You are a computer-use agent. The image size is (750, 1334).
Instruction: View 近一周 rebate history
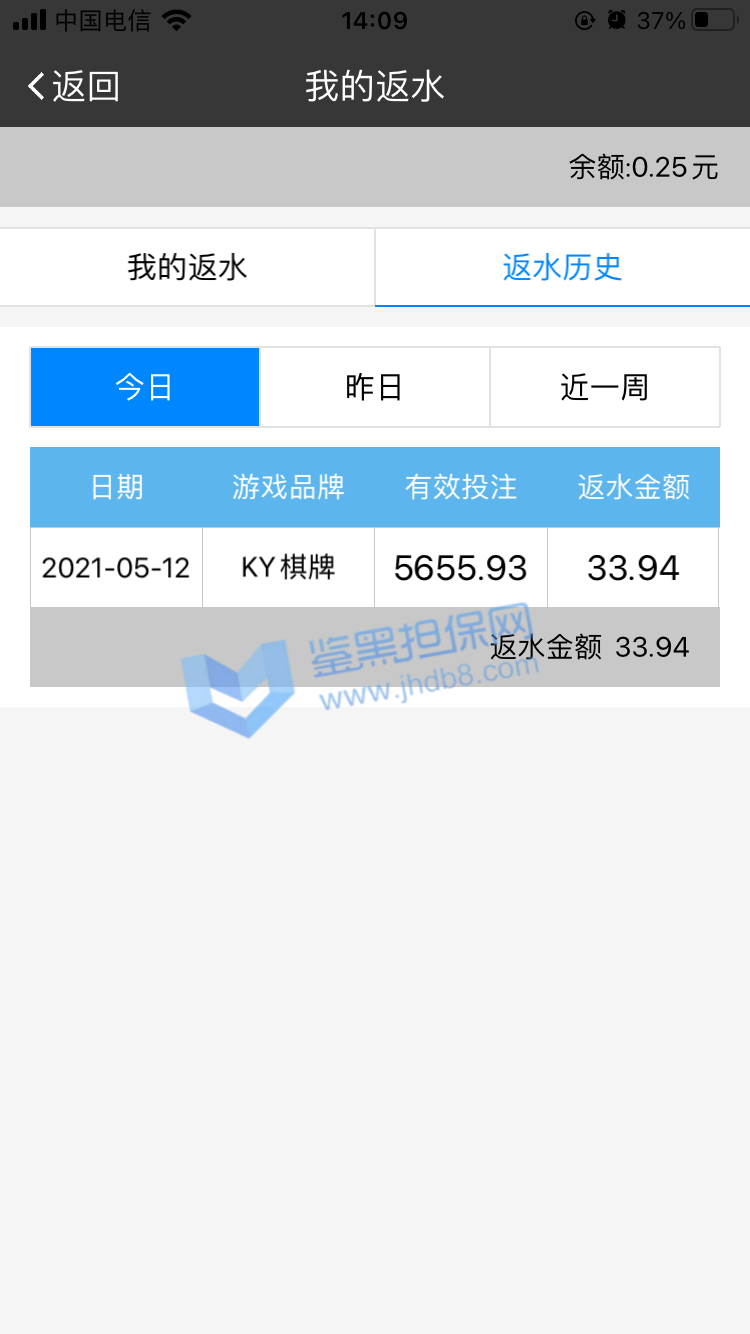(x=604, y=387)
